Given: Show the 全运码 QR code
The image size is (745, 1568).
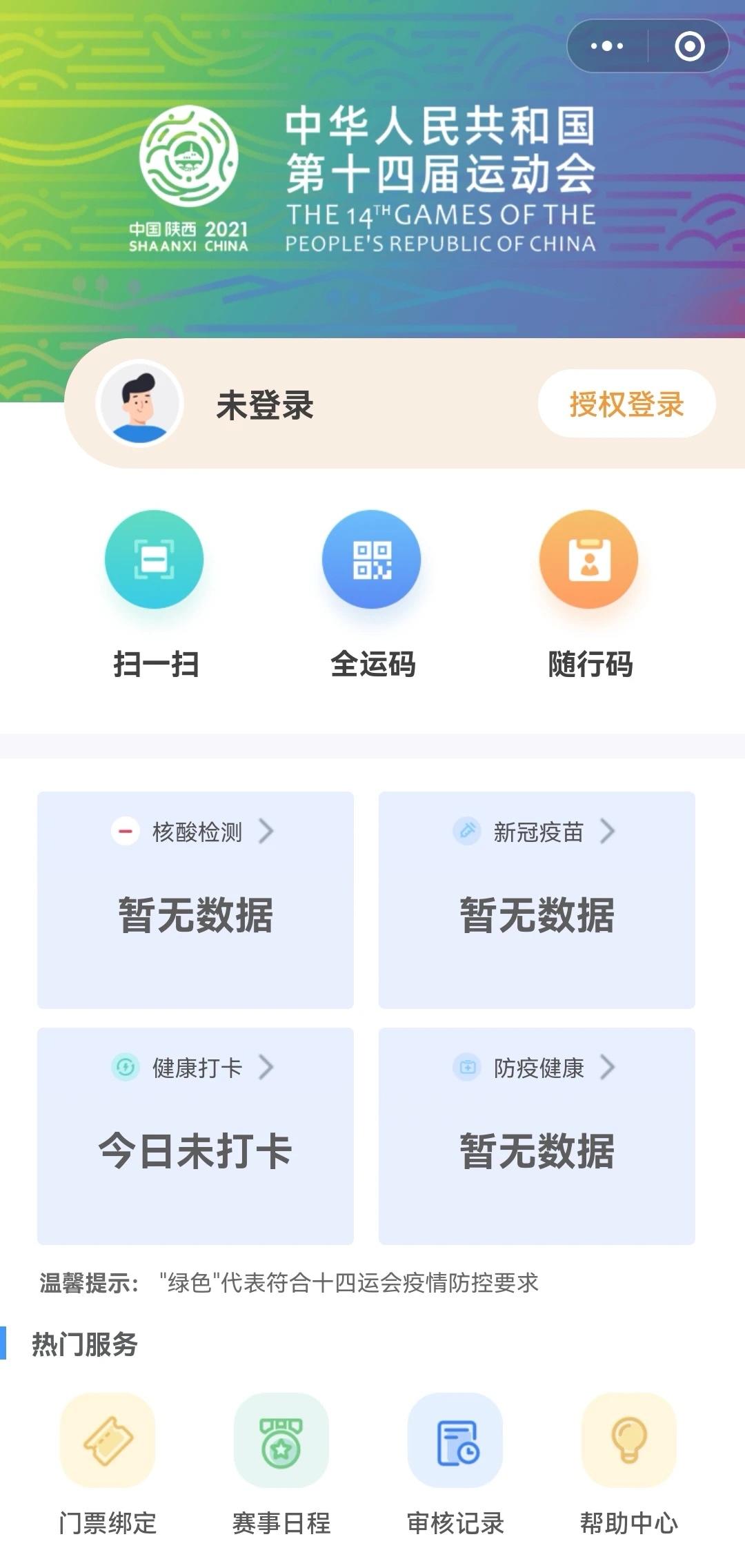Looking at the screenshot, I should tap(372, 560).
